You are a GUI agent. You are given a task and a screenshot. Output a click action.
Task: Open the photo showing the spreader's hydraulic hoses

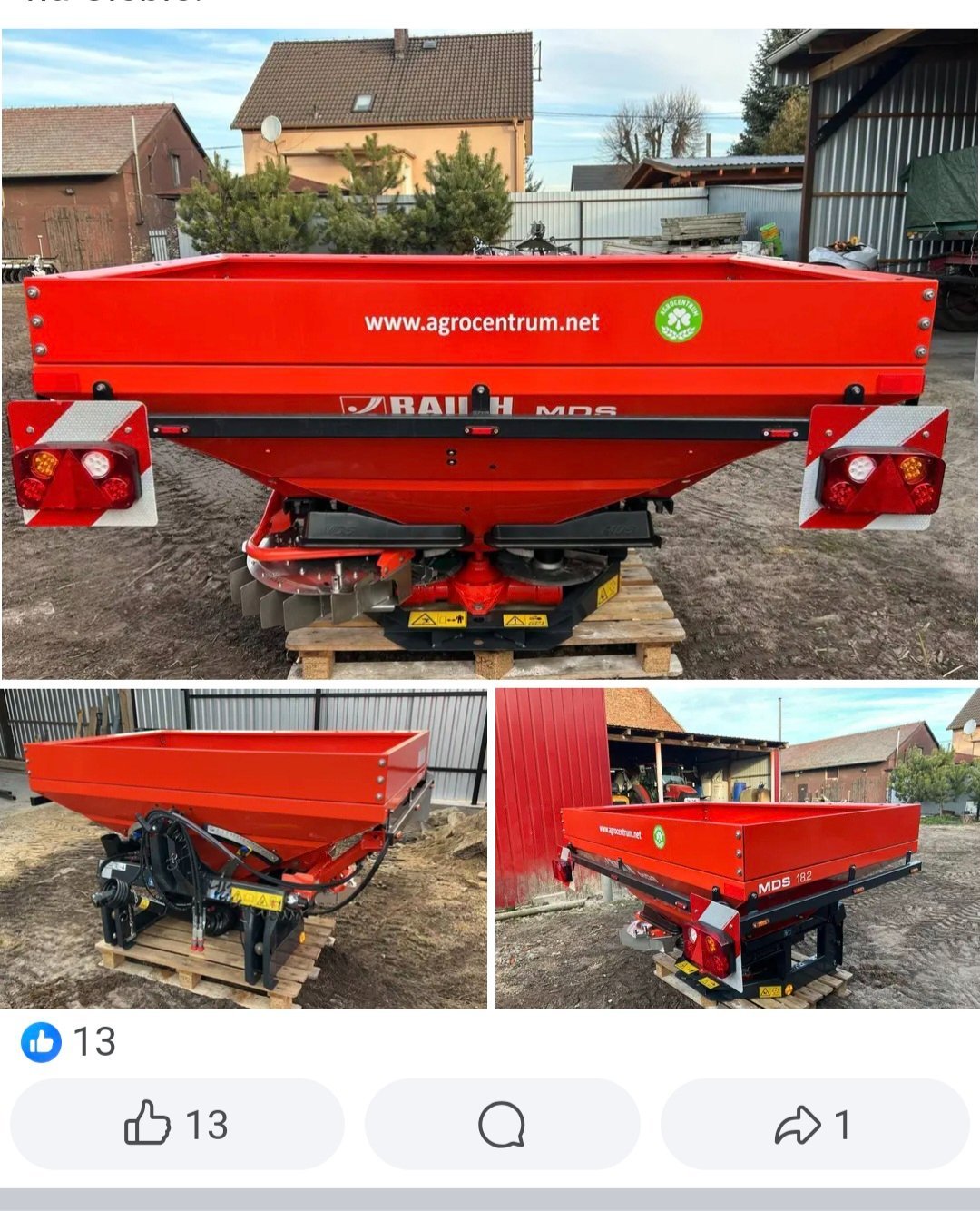click(x=243, y=848)
